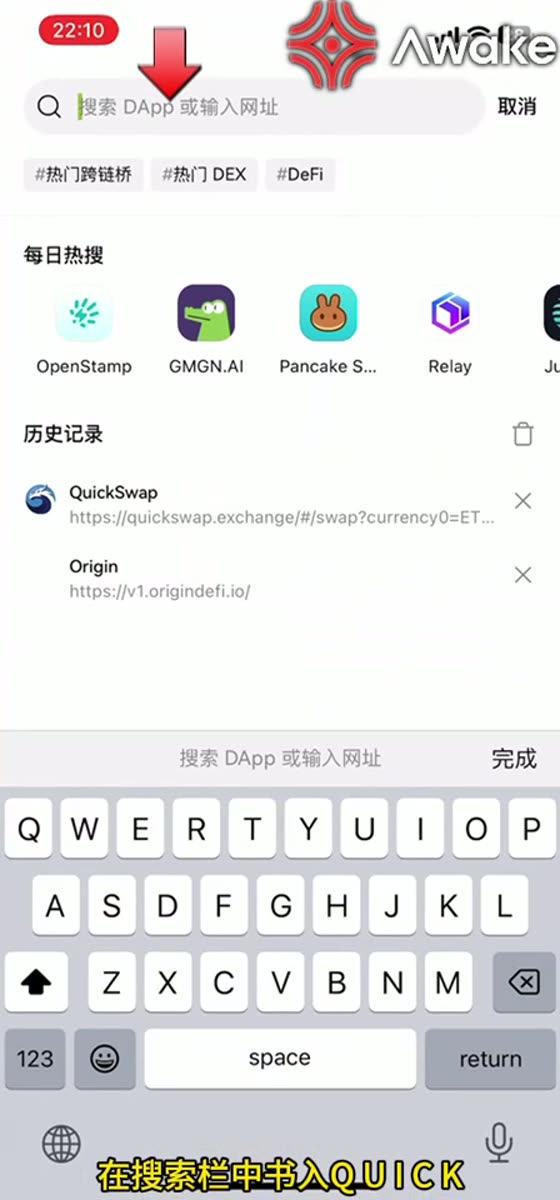Image resolution: width=560 pixels, height=1200 pixels.
Task: Open Origin from history
Action: click(x=260, y=578)
